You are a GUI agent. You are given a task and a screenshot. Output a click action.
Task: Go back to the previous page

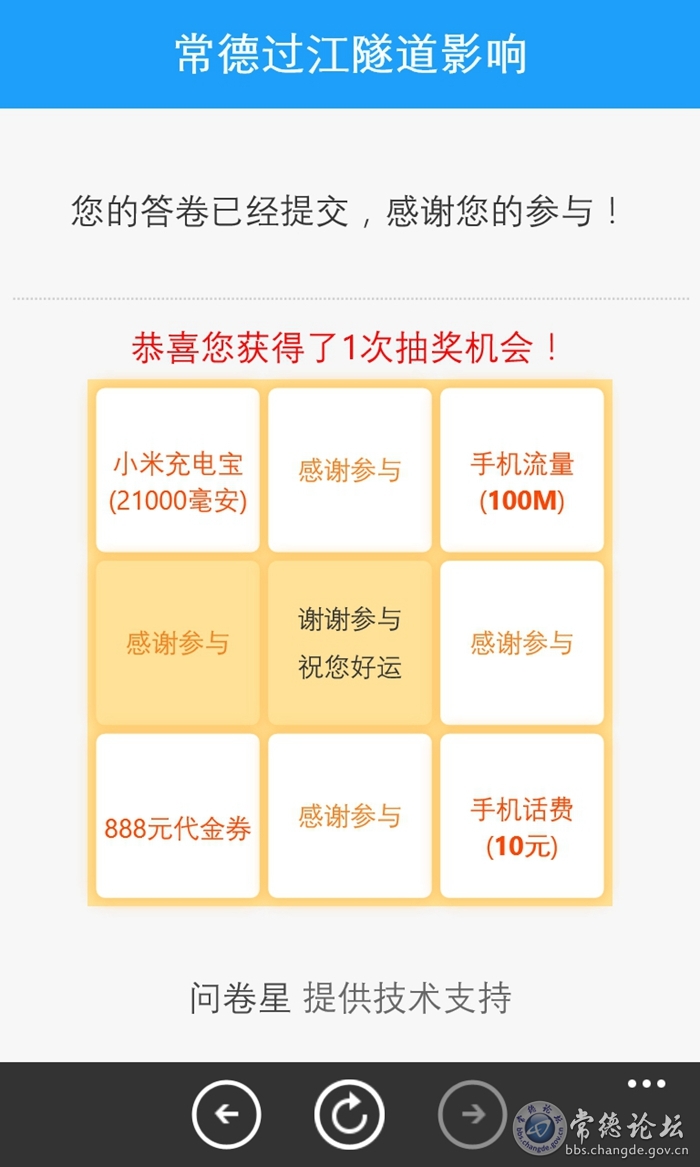[x=227, y=1114]
